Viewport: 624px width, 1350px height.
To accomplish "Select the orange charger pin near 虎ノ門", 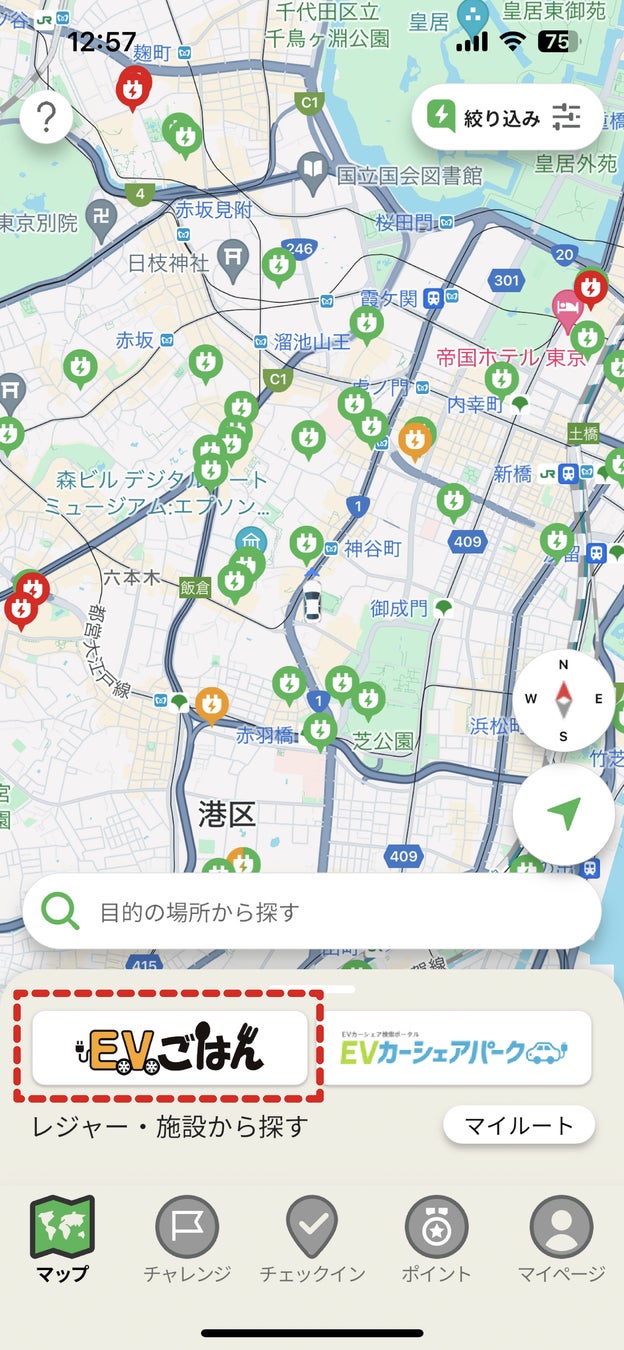I will [x=415, y=438].
